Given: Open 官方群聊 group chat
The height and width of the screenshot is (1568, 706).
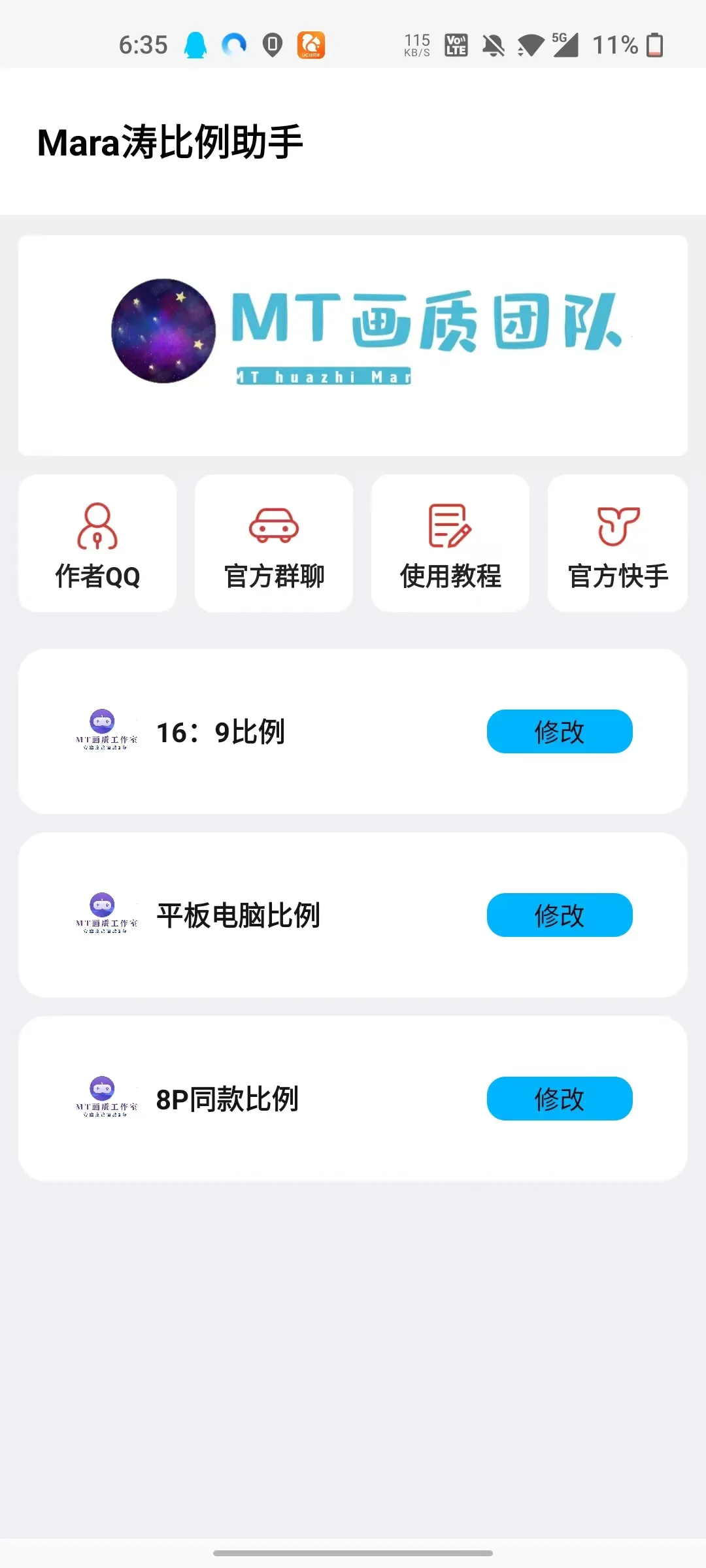Looking at the screenshot, I should (273, 544).
